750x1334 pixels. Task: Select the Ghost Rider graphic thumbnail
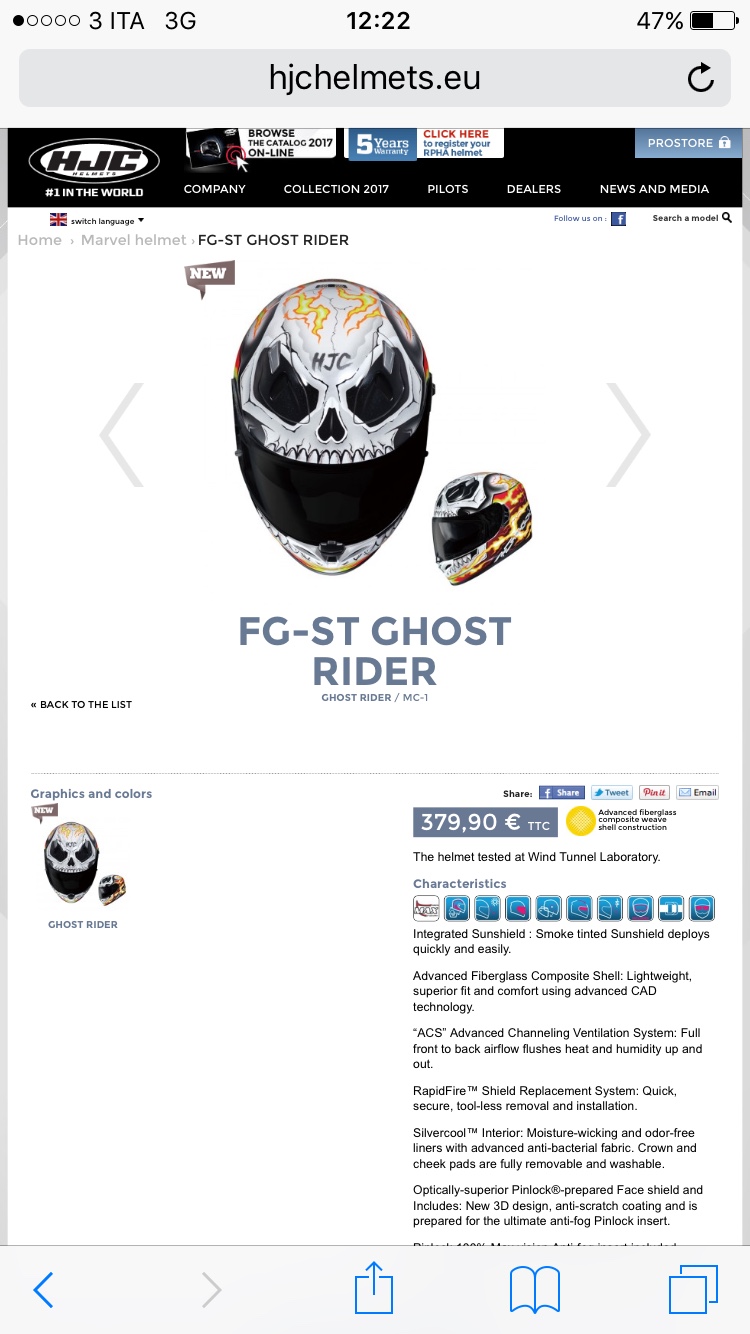pos(83,862)
